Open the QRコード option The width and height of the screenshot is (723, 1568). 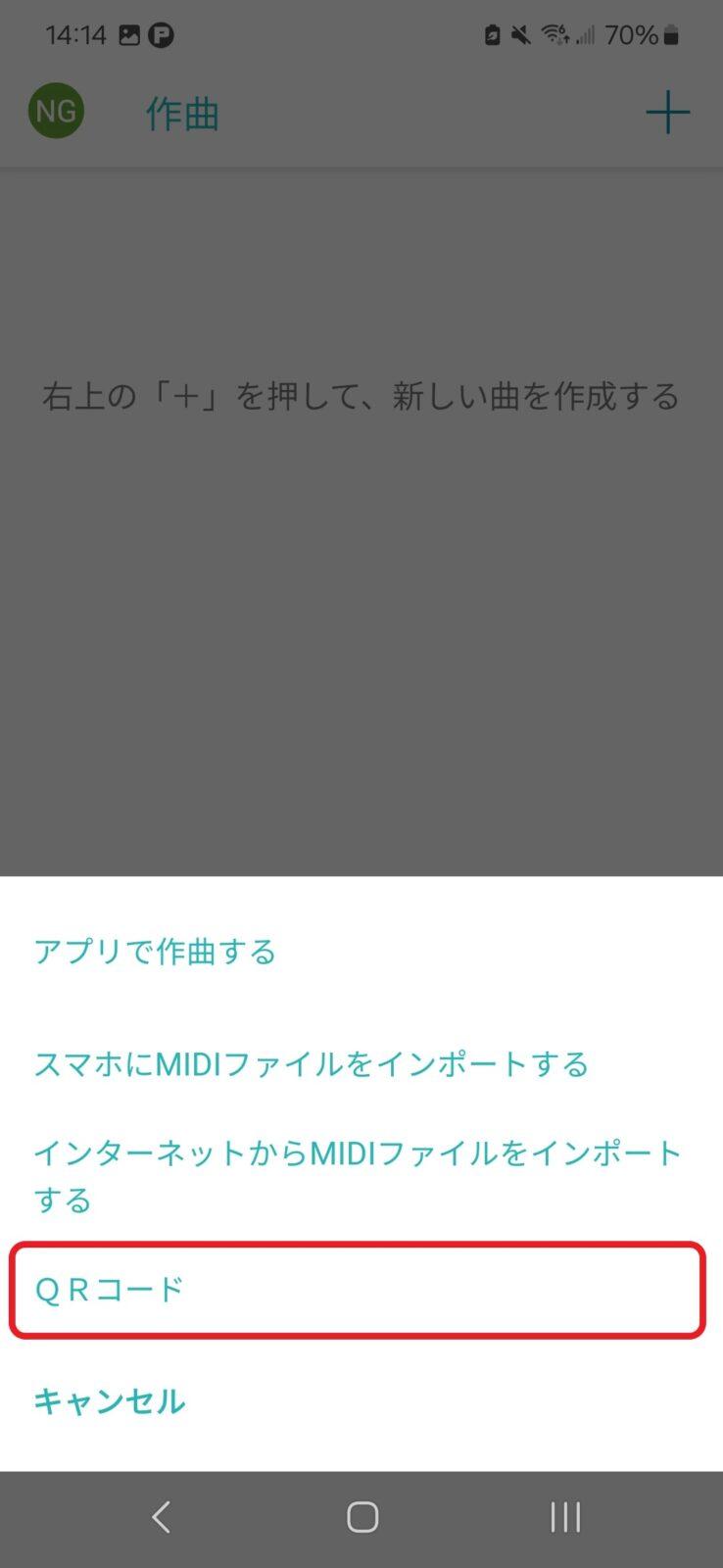point(358,1289)
